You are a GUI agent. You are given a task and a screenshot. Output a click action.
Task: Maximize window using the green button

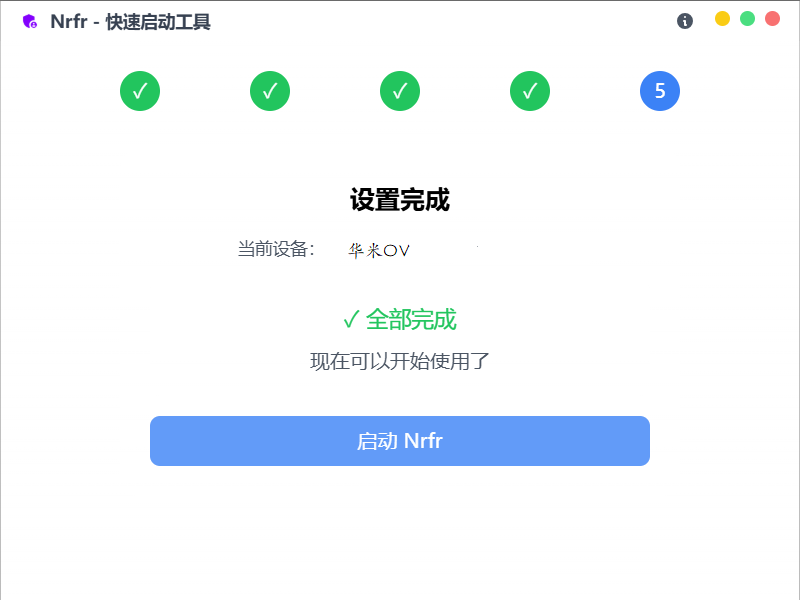(x=747, y=19)
